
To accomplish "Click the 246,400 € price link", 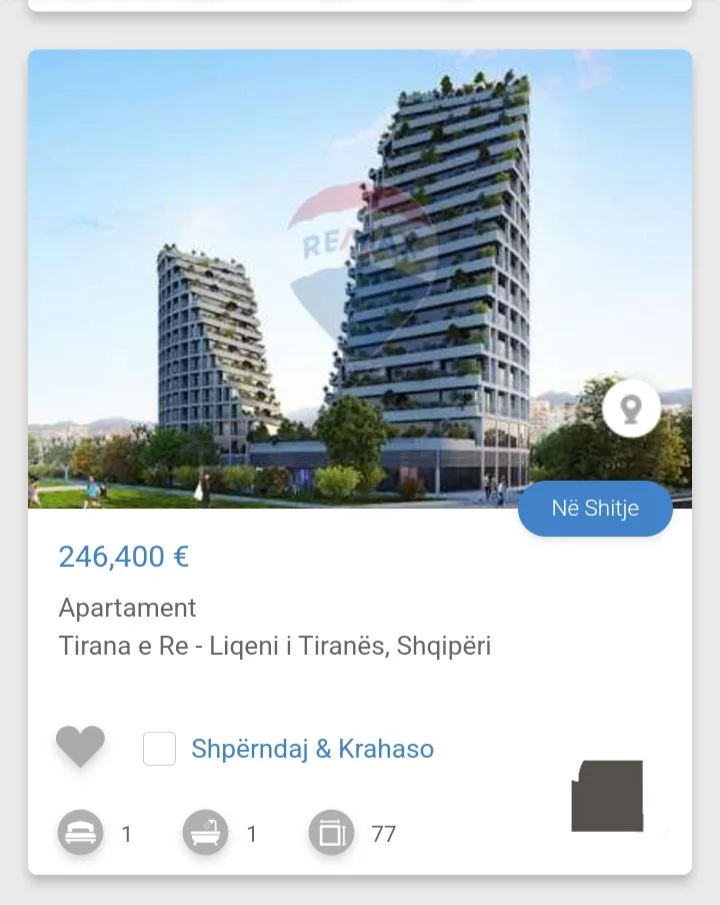I will click(124, 556).
